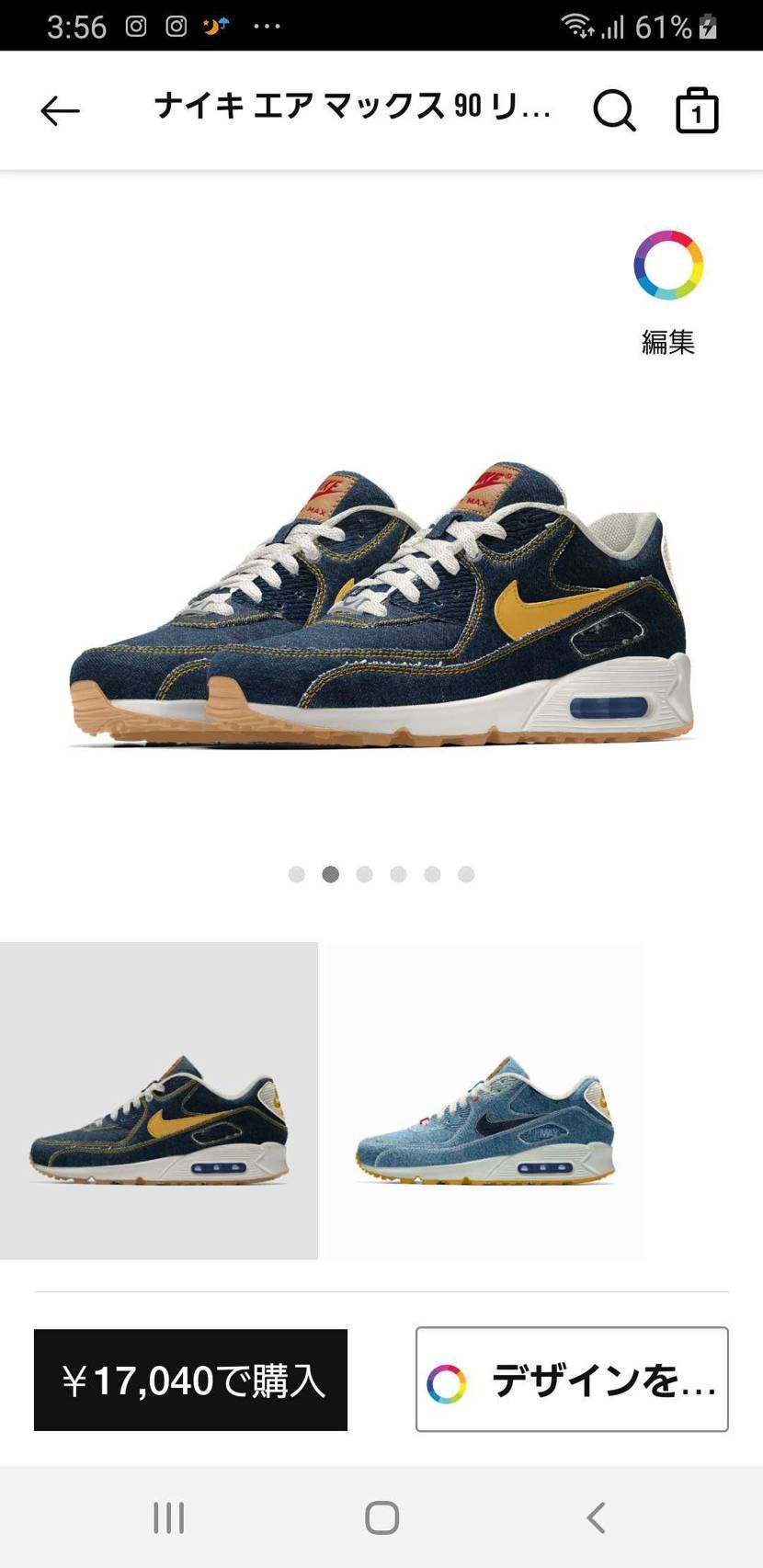Buy for ¥17,040 with the black button

[x=190, y=1380]
